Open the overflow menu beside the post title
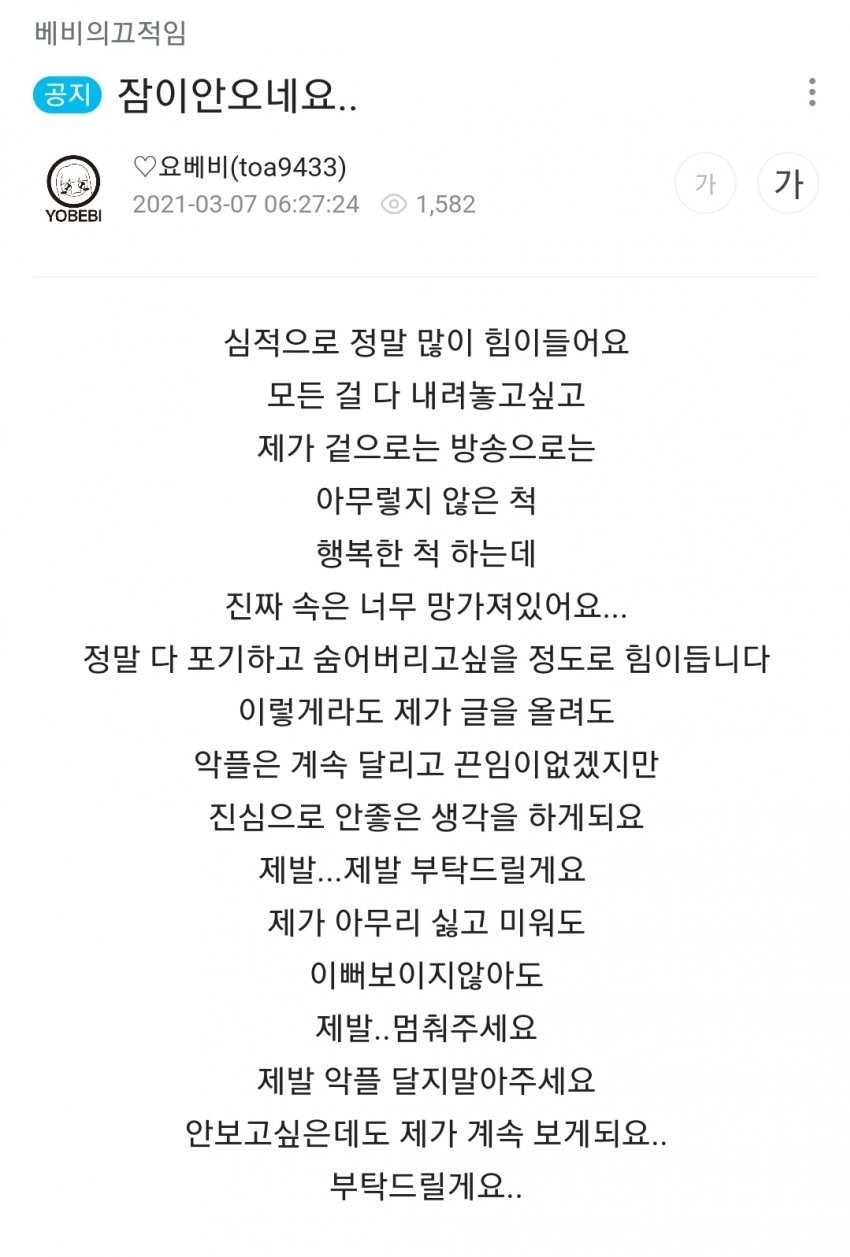 (x=811, y=94)
